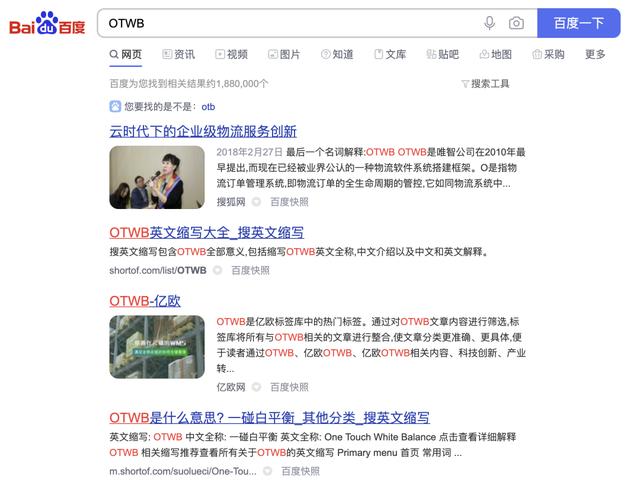Viewport: 640px width, 482px height.
Task: Switch to the 文库 tab
Action: pos(388,54)
